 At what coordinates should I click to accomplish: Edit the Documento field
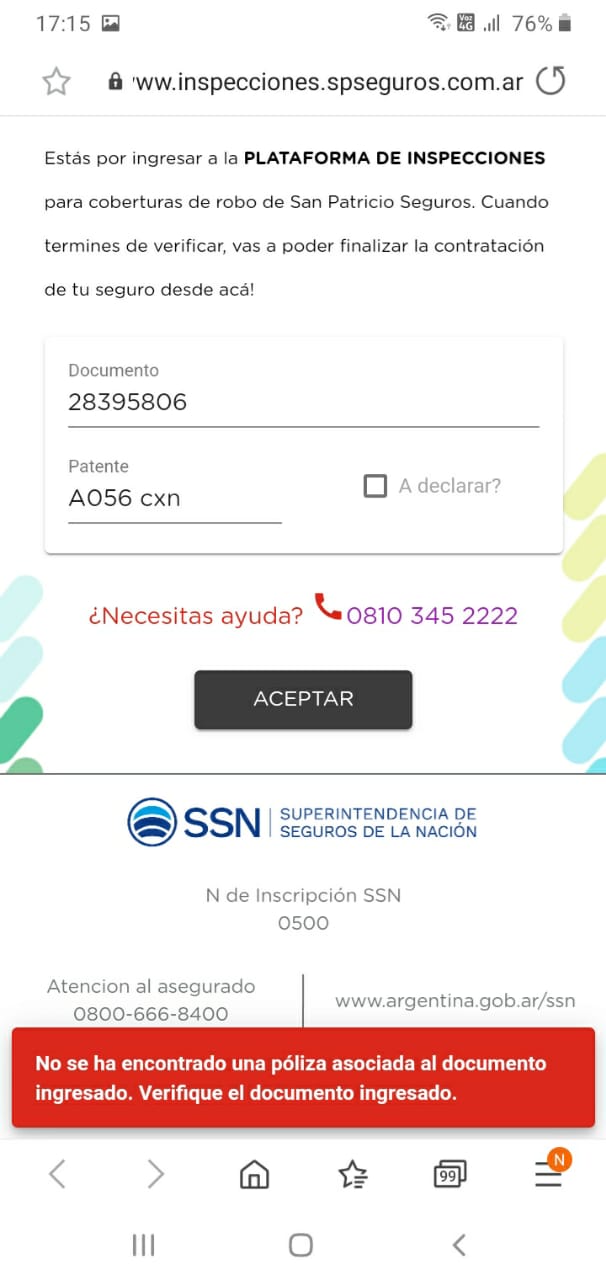point(303,403)
